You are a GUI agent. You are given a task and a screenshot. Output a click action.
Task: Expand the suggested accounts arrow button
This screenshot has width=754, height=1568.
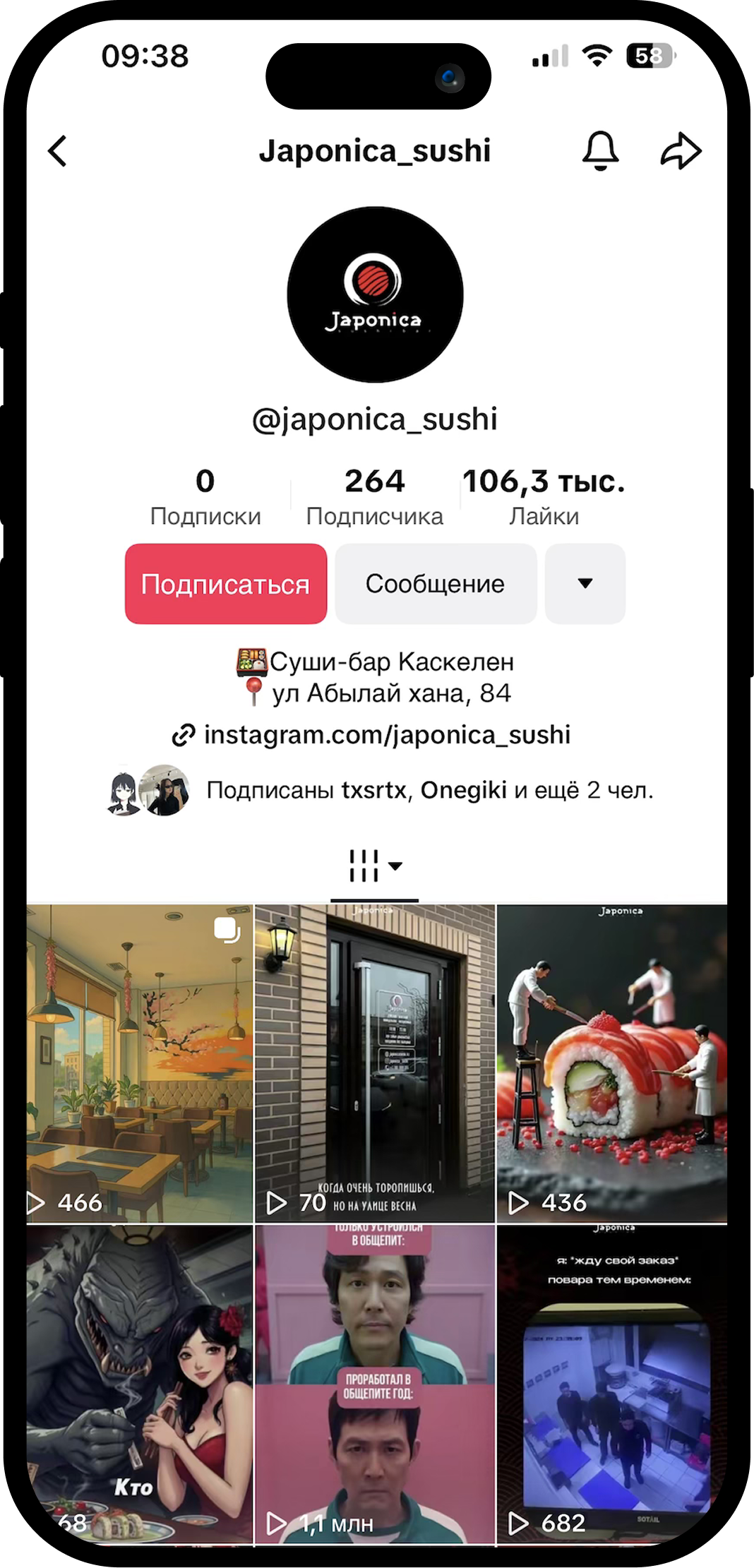(585, 584)
